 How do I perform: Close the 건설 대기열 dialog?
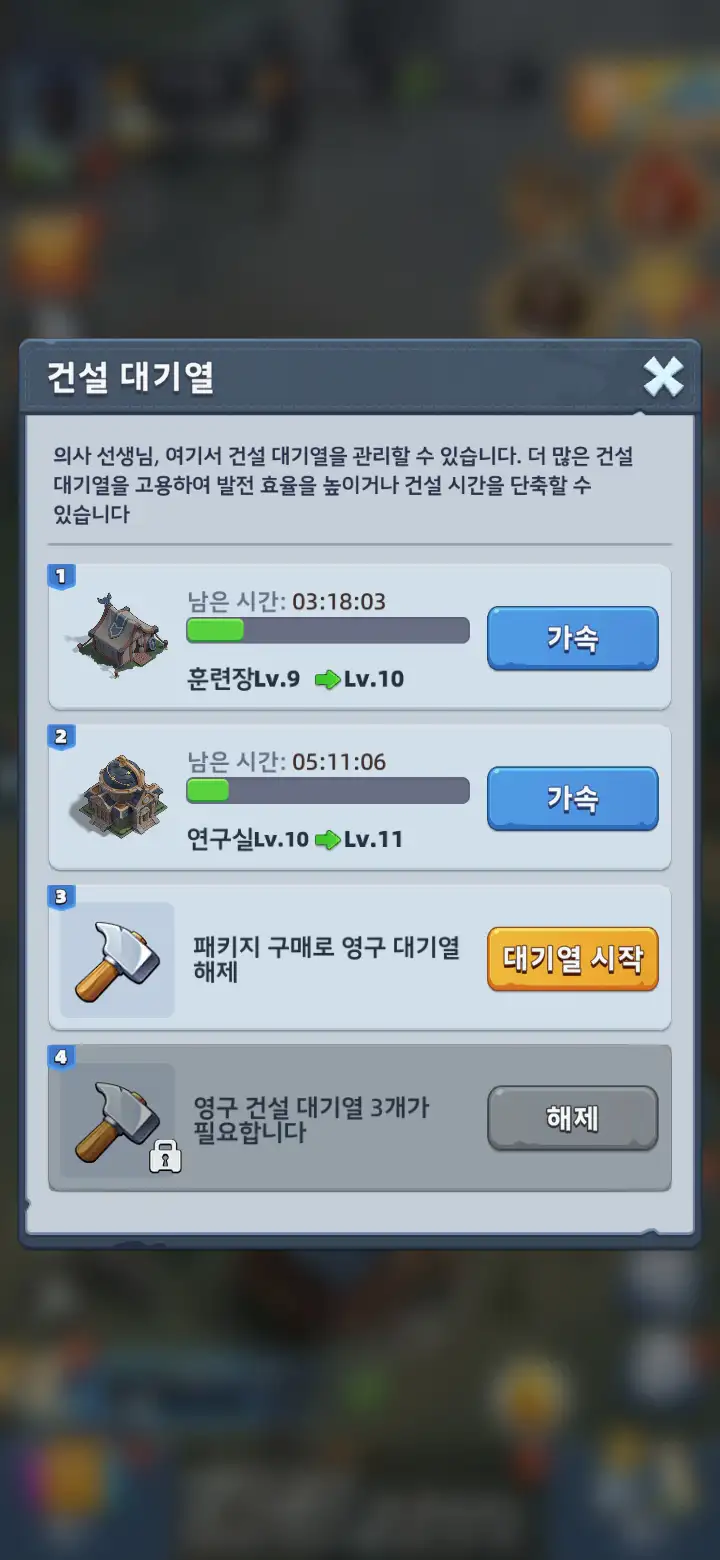[663, 377]
